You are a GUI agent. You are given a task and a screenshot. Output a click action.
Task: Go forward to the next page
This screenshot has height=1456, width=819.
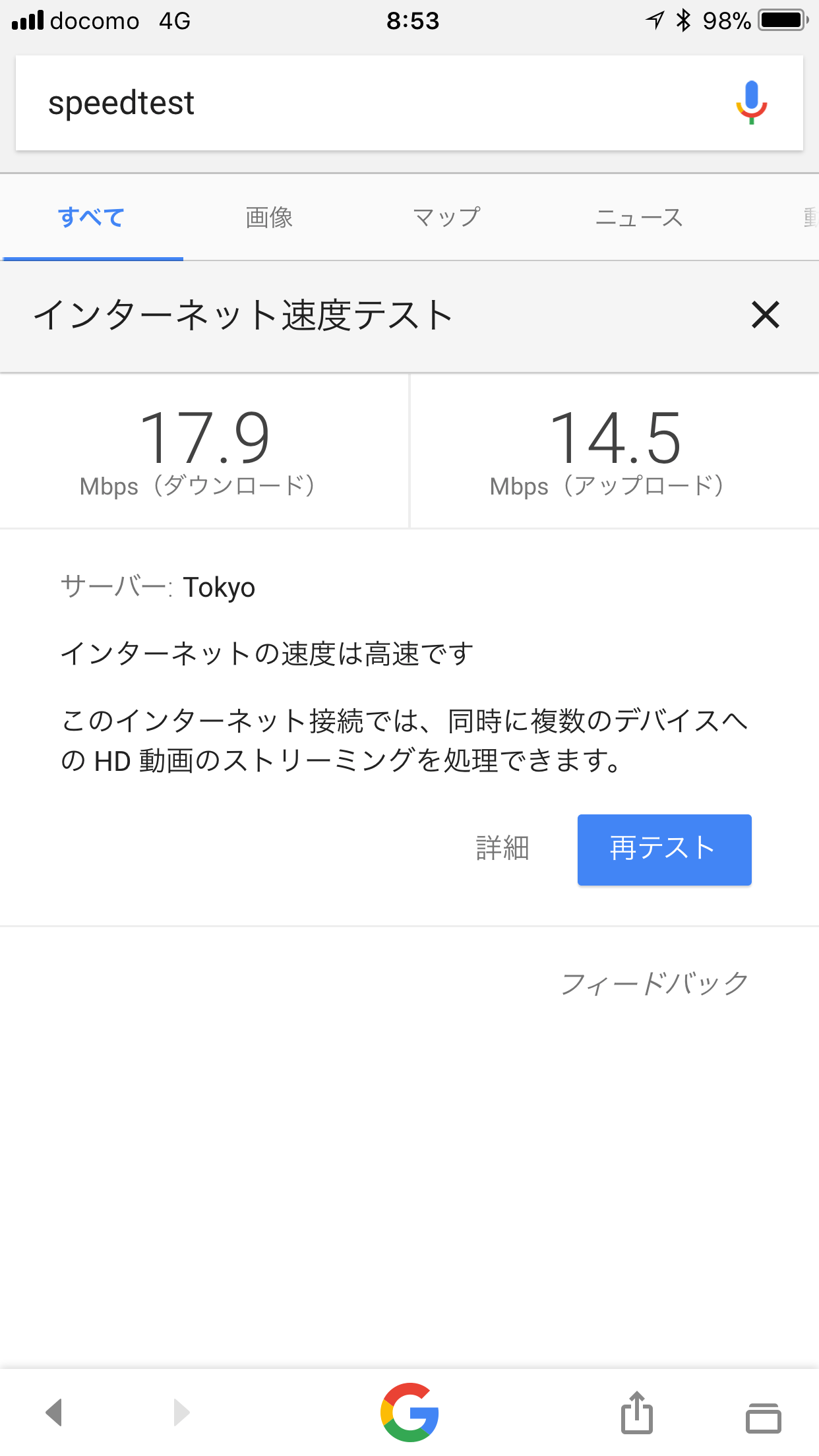coord(181,1412)
